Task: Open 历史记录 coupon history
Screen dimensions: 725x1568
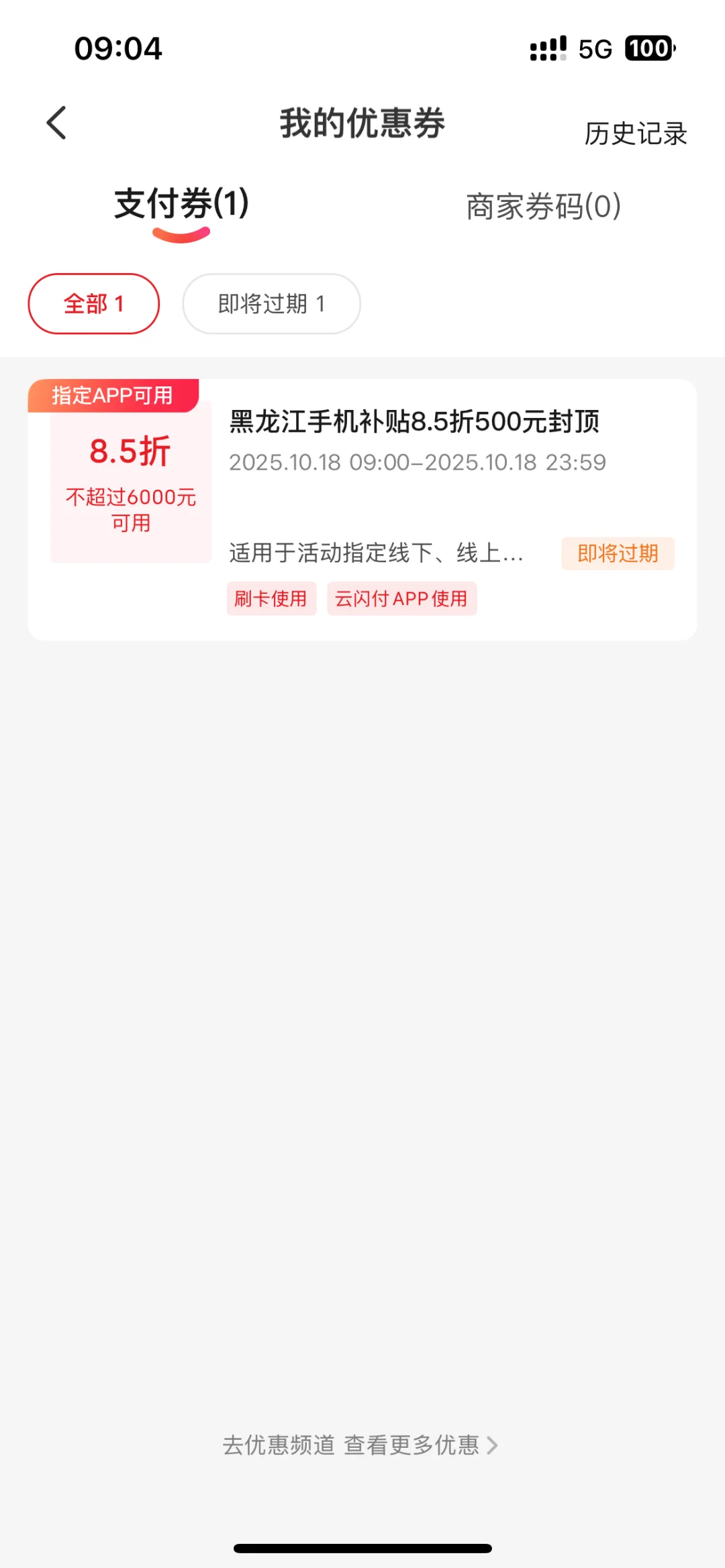Action: (x=635, y=134)
